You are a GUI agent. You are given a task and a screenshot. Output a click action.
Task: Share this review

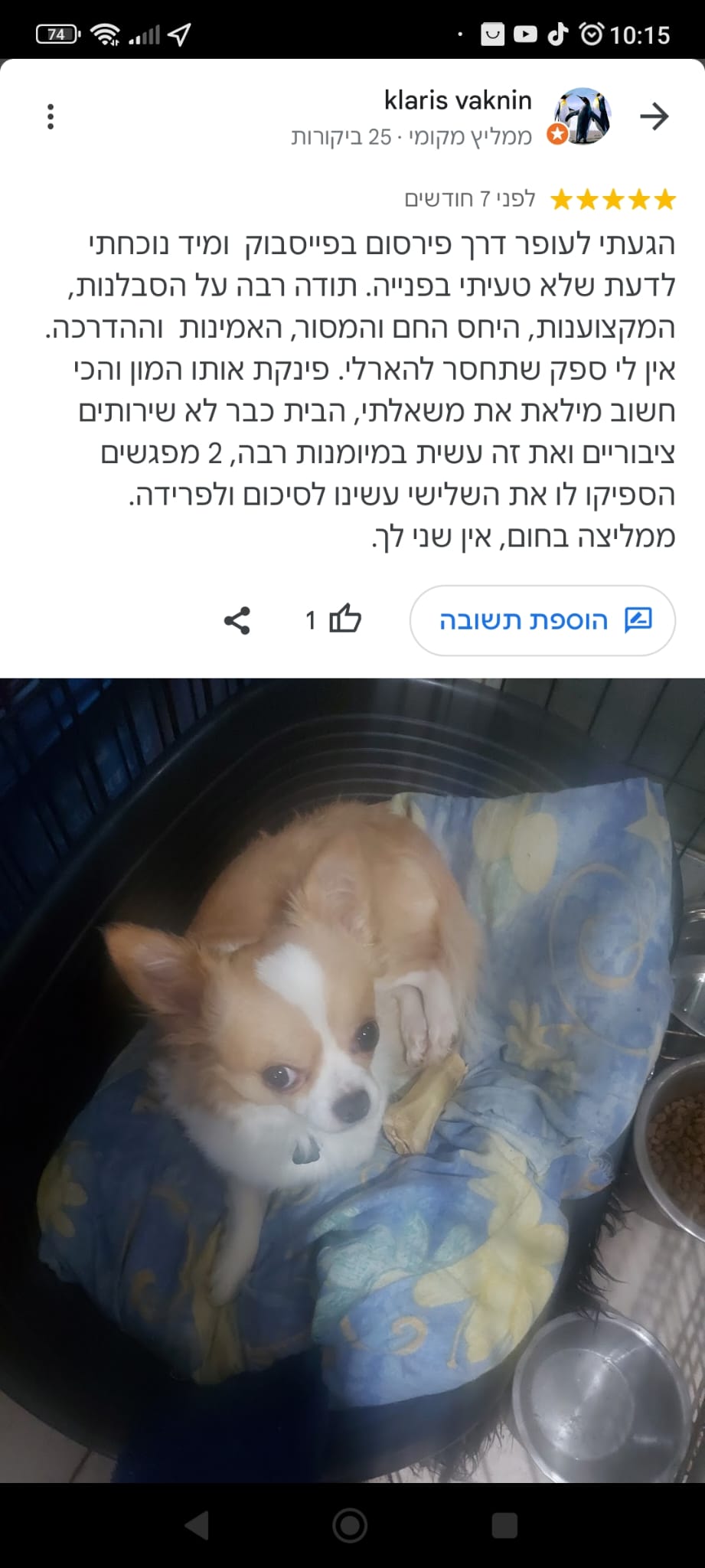coord(237,620)
